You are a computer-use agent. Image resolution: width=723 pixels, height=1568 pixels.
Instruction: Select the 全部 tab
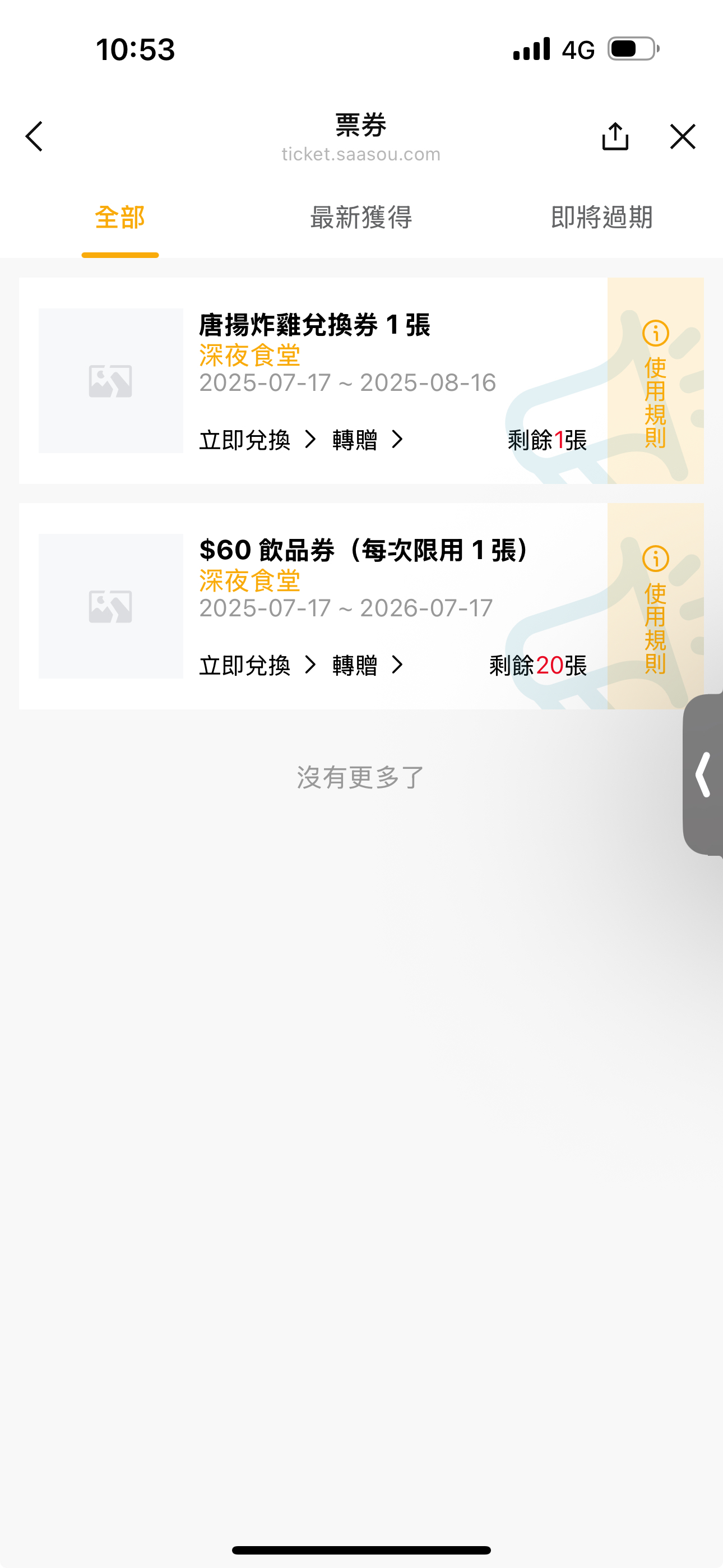[x=120, y=217]
